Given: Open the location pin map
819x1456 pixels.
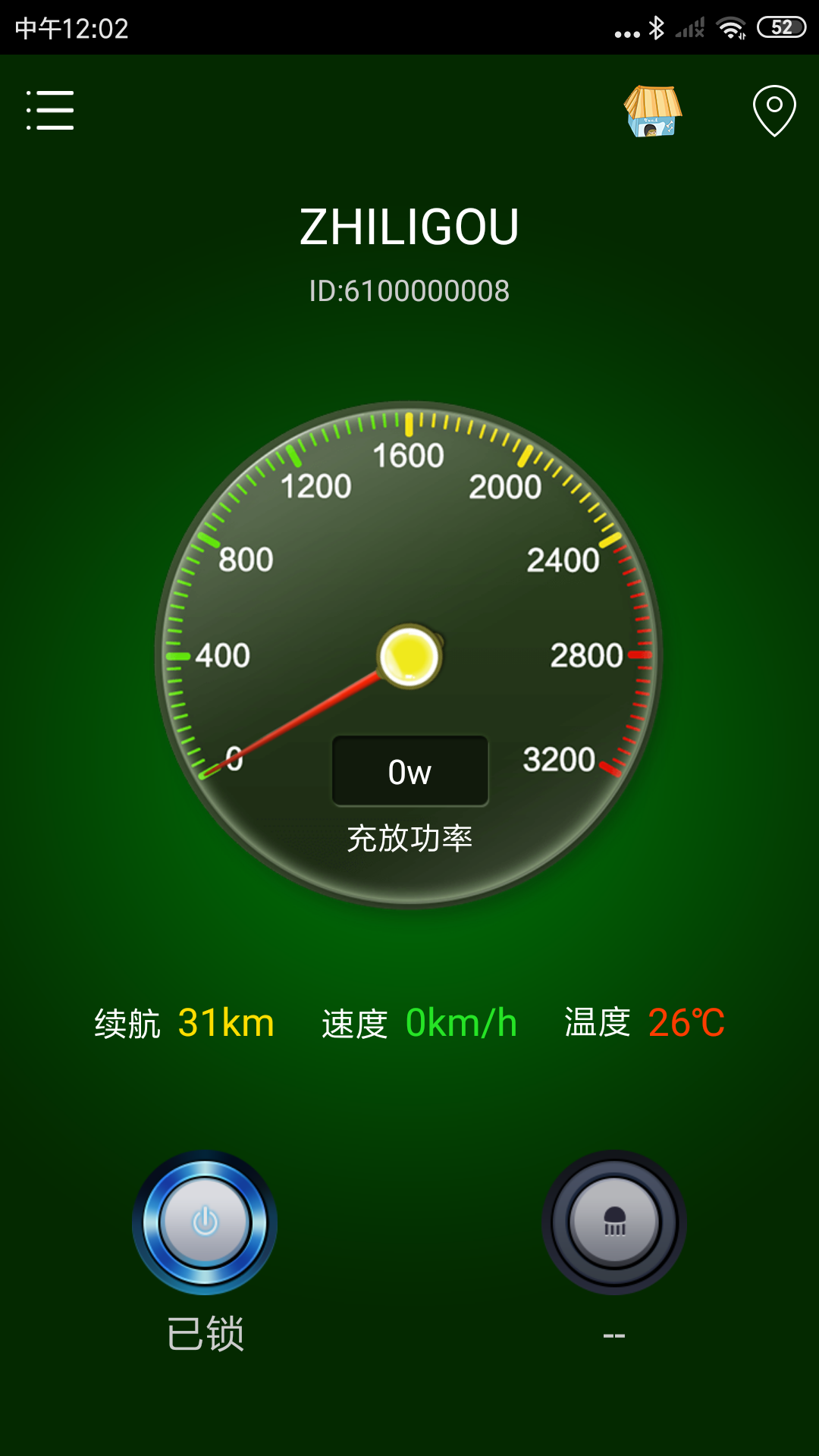Looking at the screenshot, I should point(773,111).
